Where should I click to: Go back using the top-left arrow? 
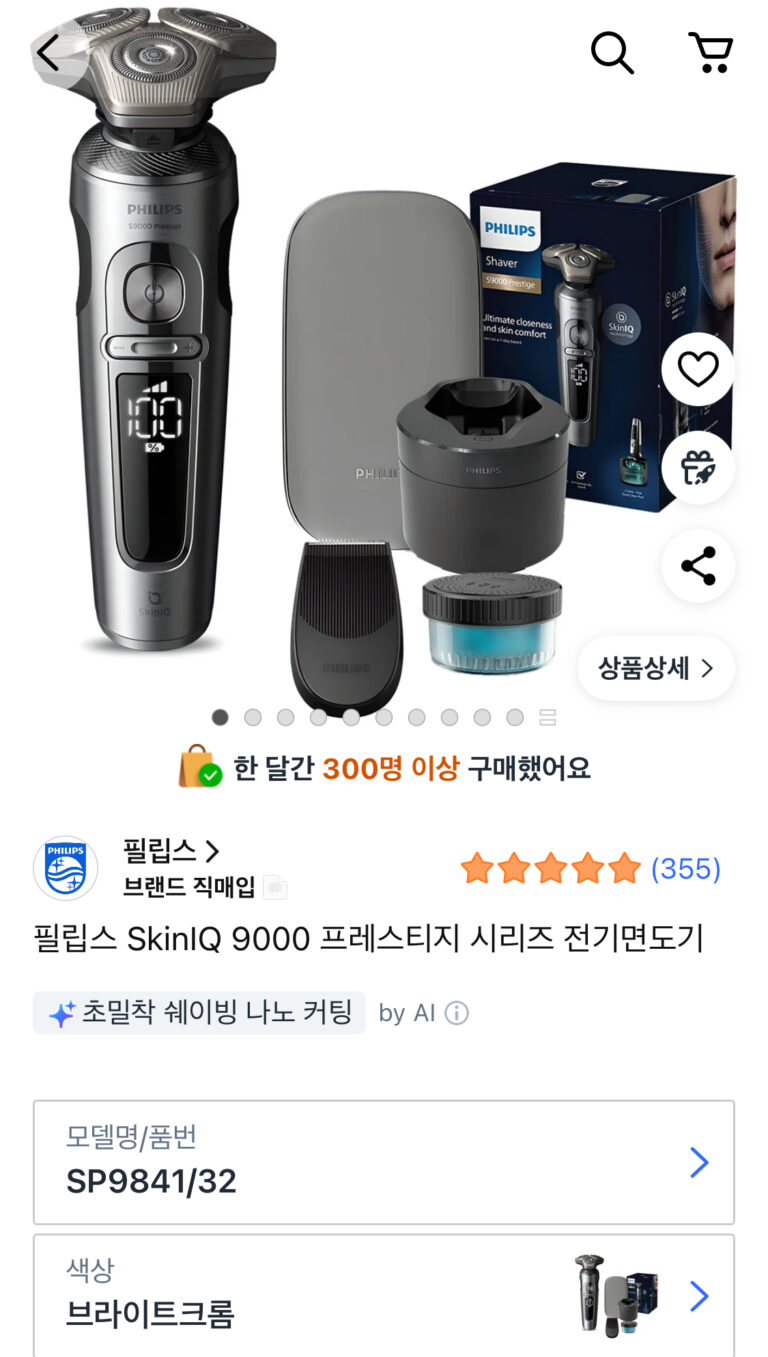click(50, 54)
